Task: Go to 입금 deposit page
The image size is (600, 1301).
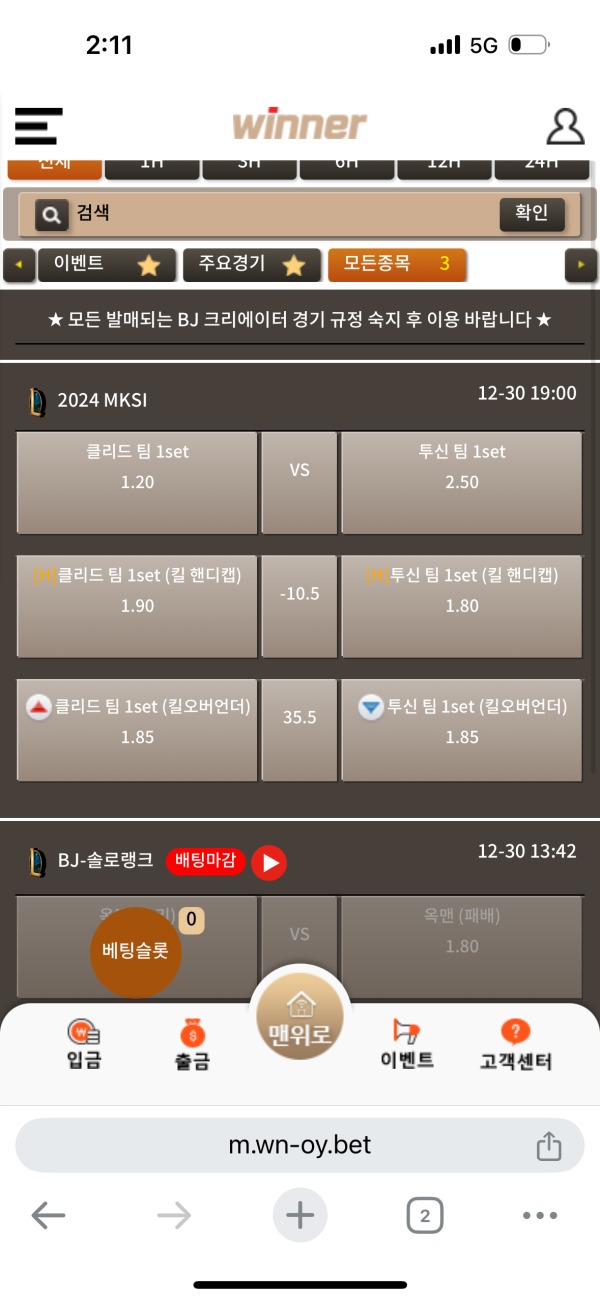Action: coord(84,1045)
